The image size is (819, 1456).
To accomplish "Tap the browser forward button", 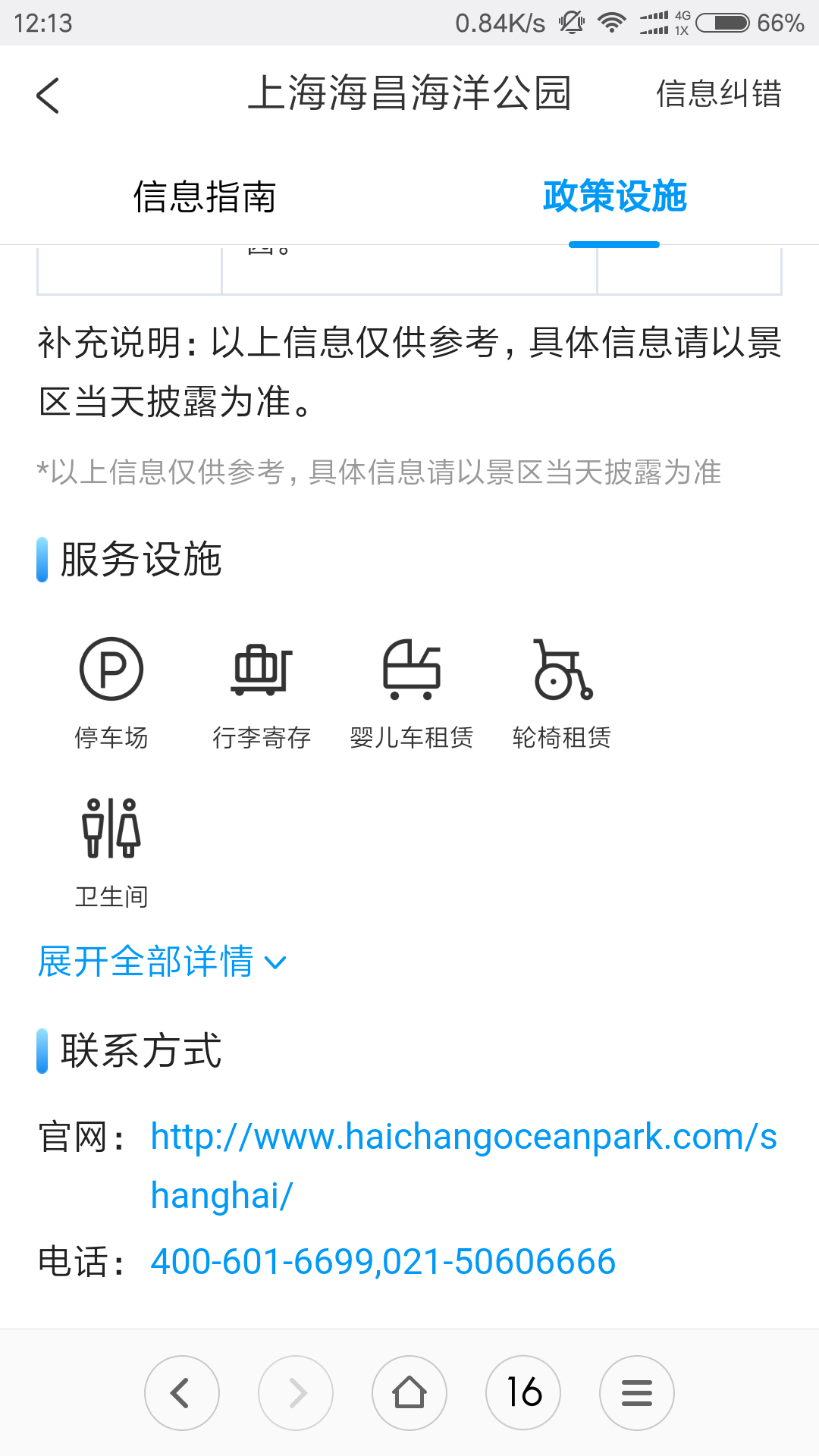I will pyautogui.click(x=296, y=1393).
